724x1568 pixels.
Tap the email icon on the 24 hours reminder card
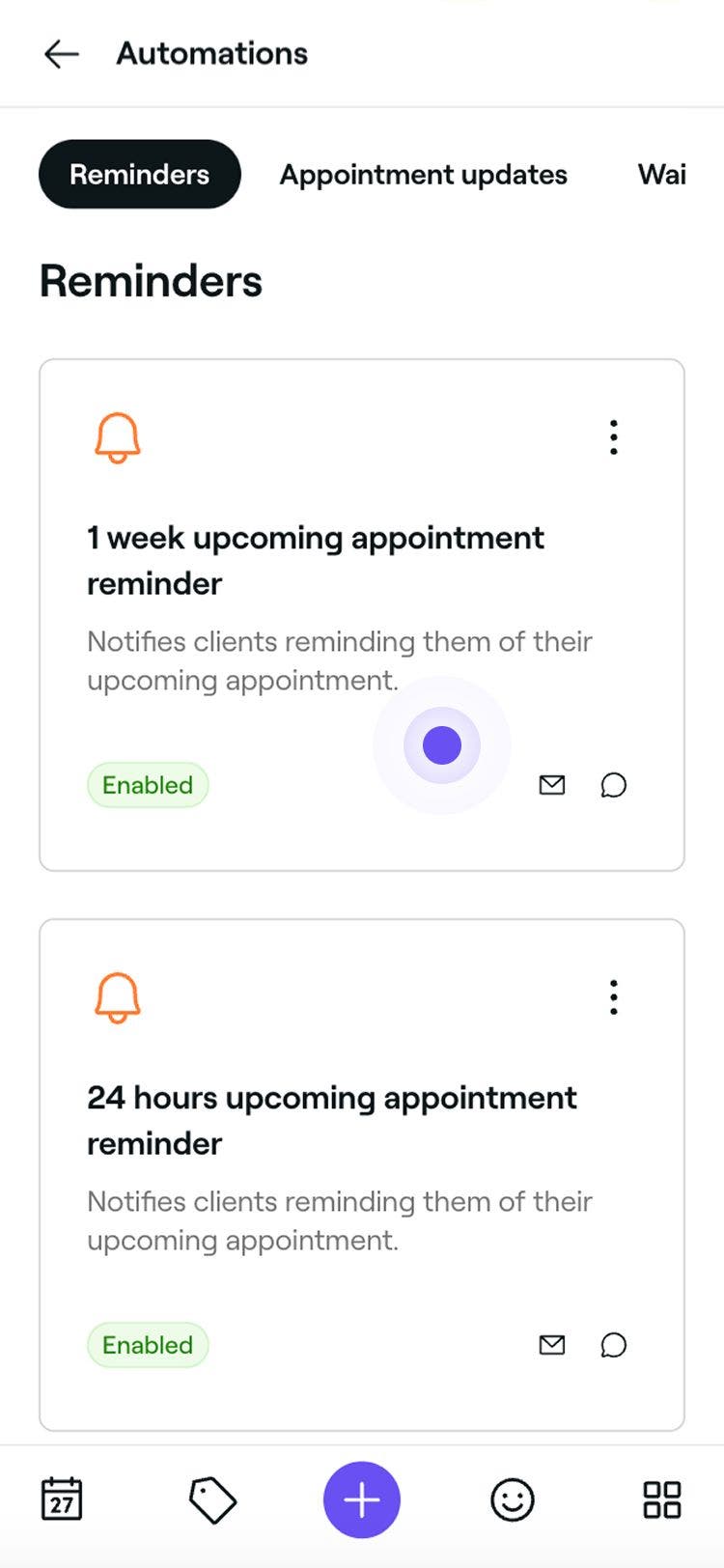coord(552,1345)
